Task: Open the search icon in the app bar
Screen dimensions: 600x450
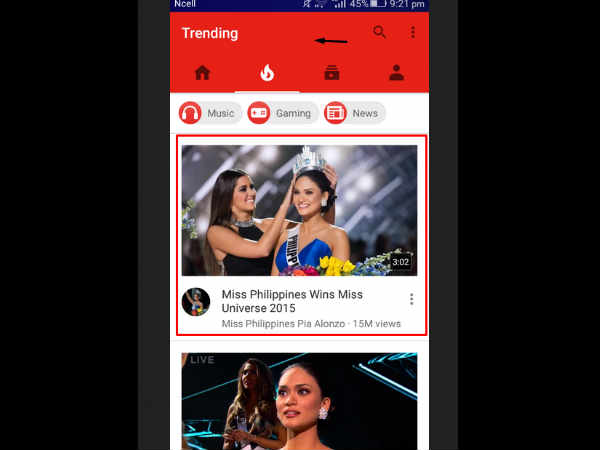Action: coord(379,32)
